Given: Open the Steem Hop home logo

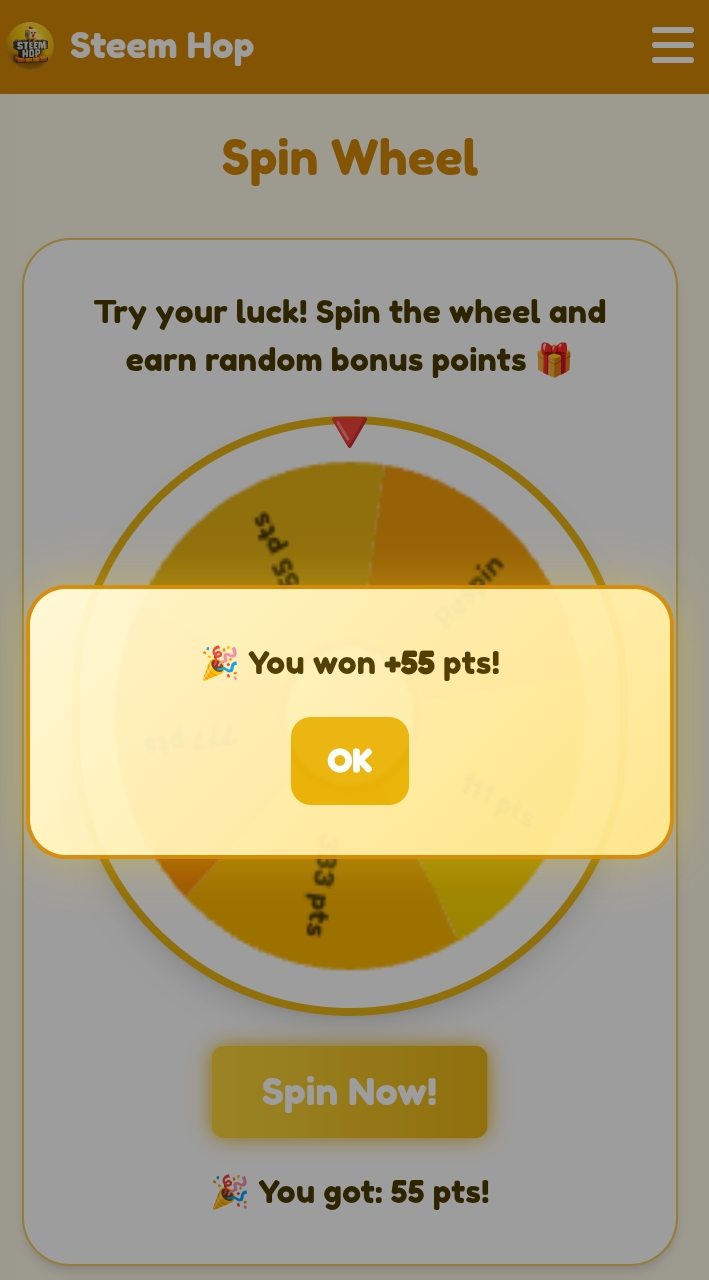Looking at the screenshot, I should [x=30, y=45].
